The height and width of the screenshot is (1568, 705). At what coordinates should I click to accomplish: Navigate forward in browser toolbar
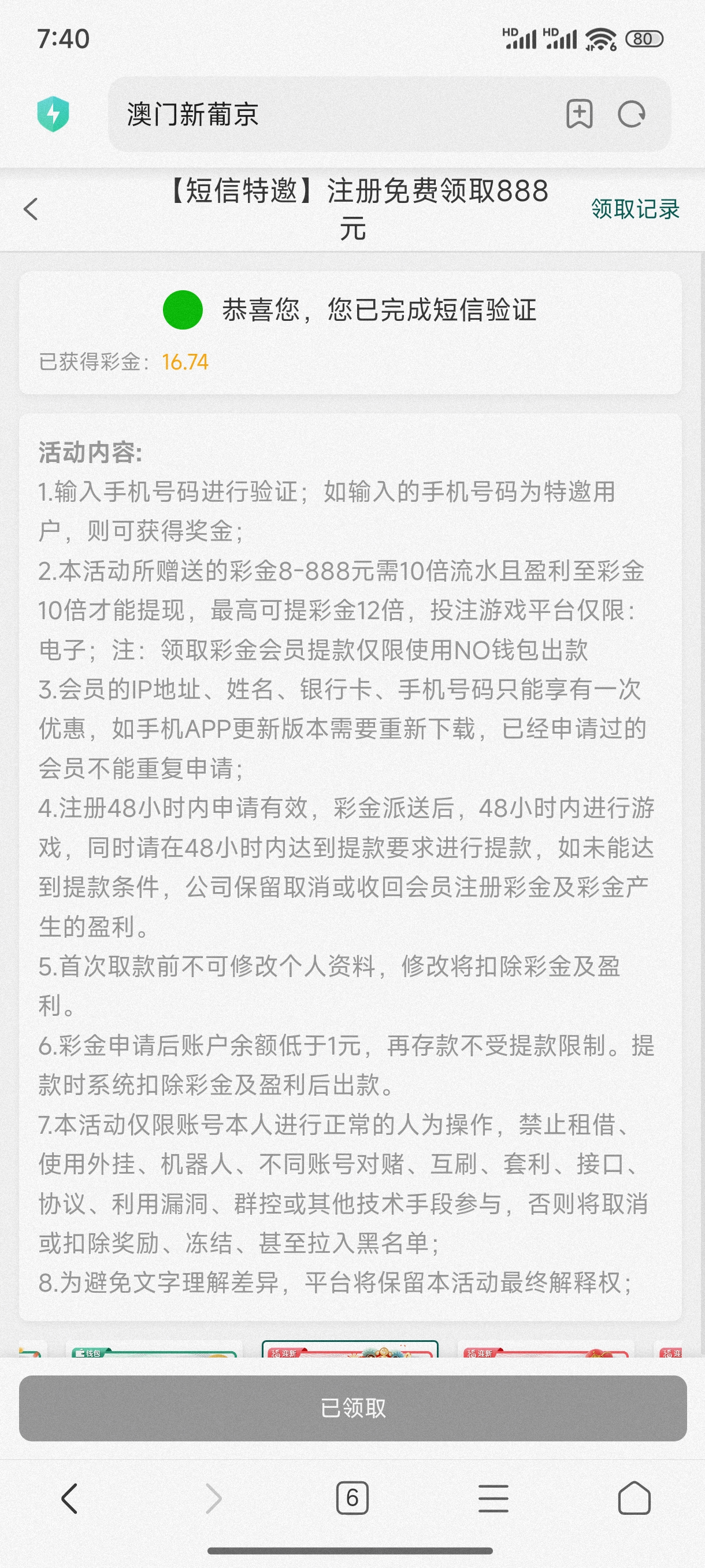pos(213,1498)
